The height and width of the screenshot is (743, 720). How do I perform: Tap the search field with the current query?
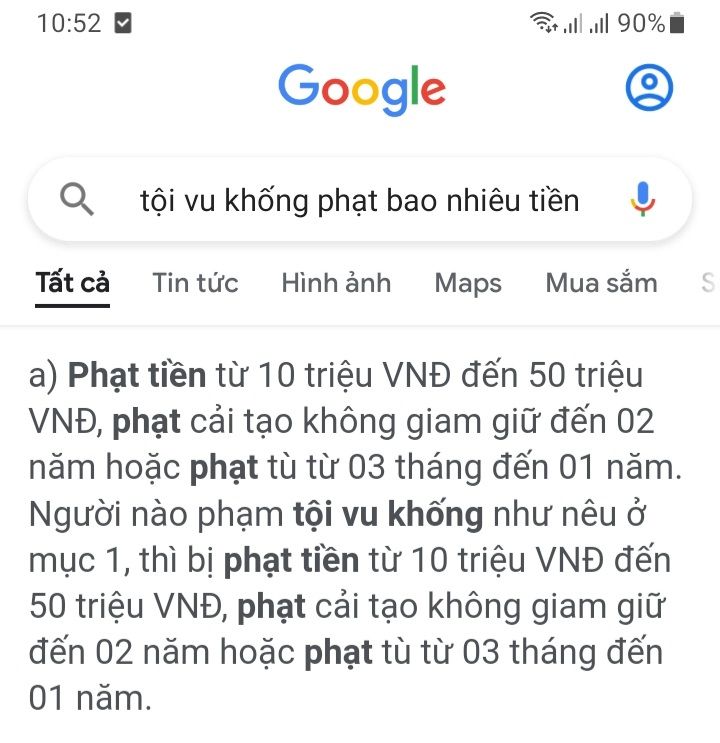click(x=359, y=200)
